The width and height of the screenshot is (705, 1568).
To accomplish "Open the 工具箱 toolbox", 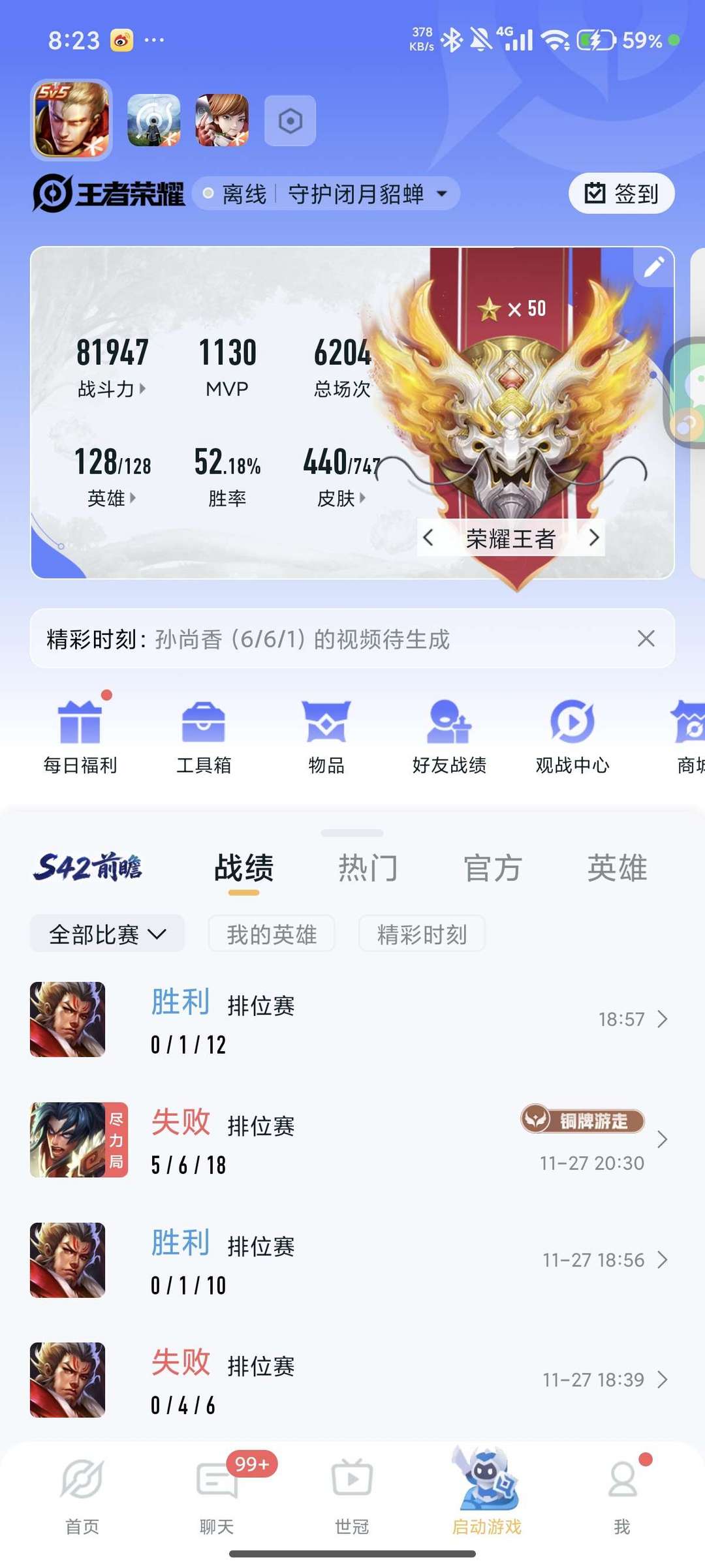I will click(204, 737).
